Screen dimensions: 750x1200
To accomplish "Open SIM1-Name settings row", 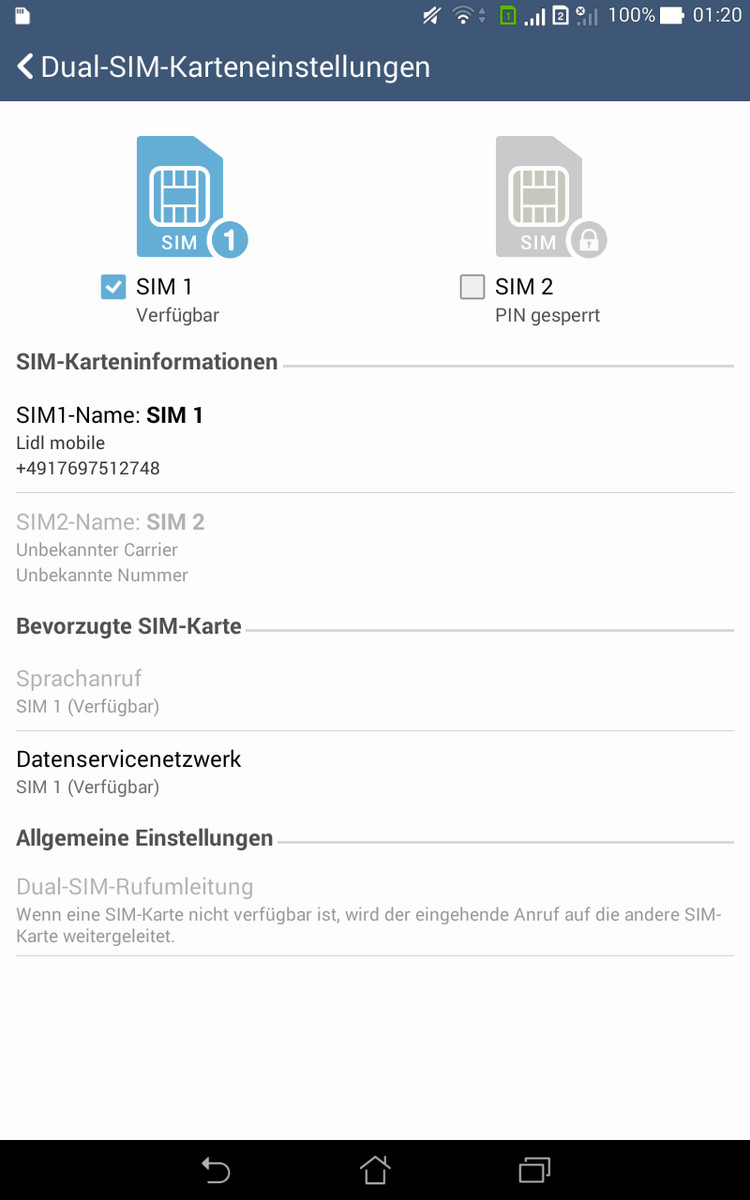I will pyautogui.click(x=375, y=440).
